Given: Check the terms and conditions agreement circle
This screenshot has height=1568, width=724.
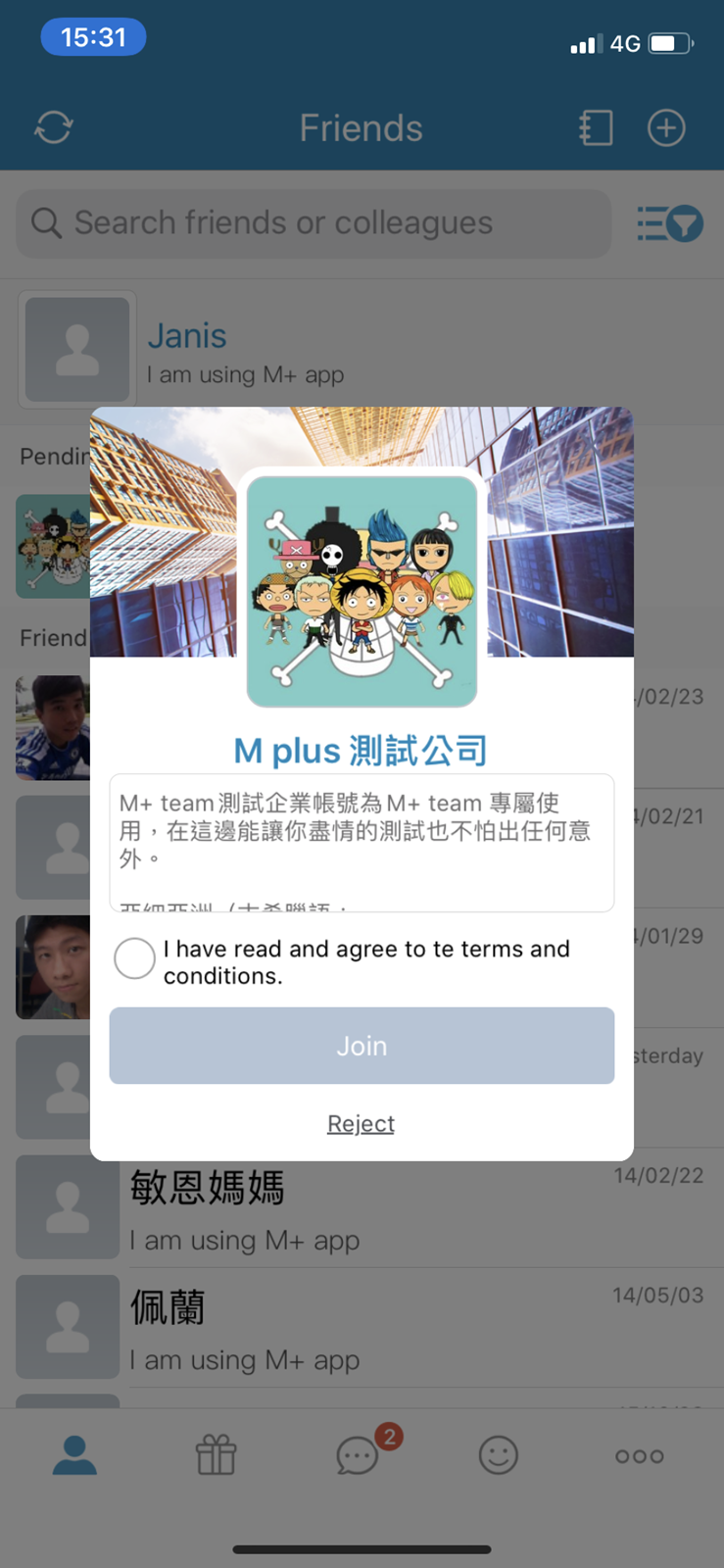Looking at the screenshot, I should [134, 958].
